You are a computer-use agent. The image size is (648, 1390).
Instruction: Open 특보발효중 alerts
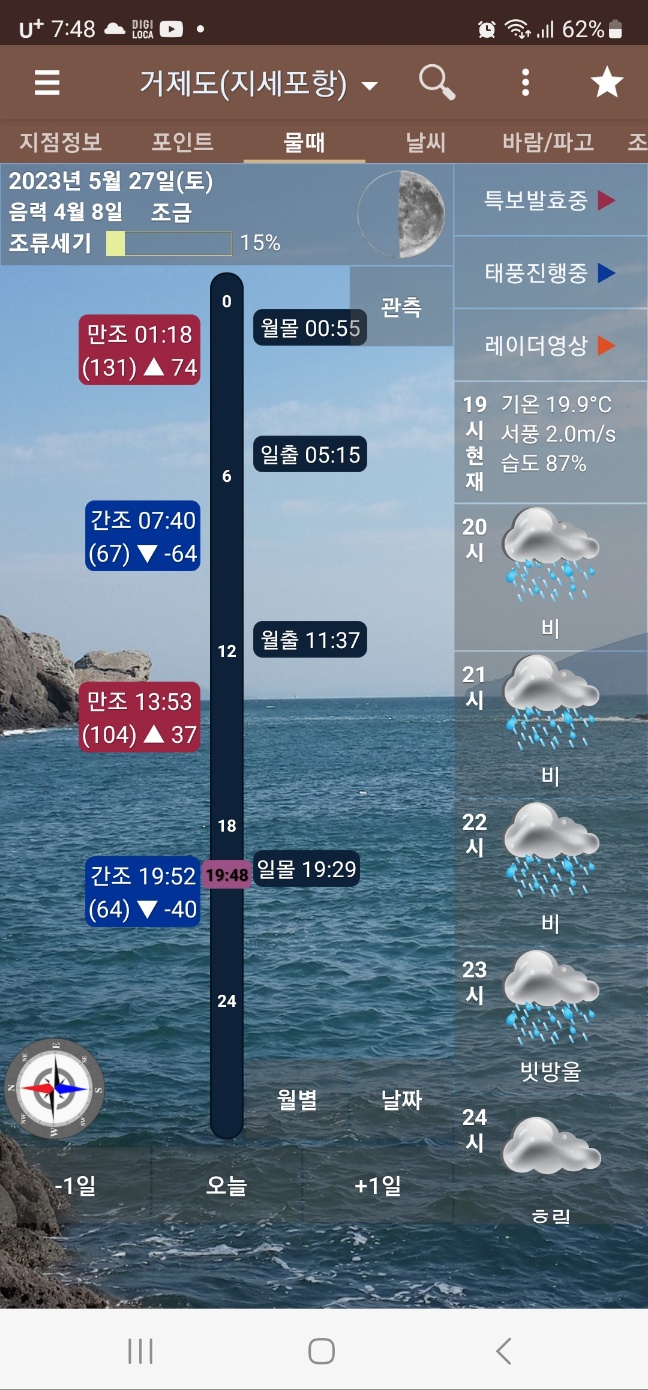point(550,200)
